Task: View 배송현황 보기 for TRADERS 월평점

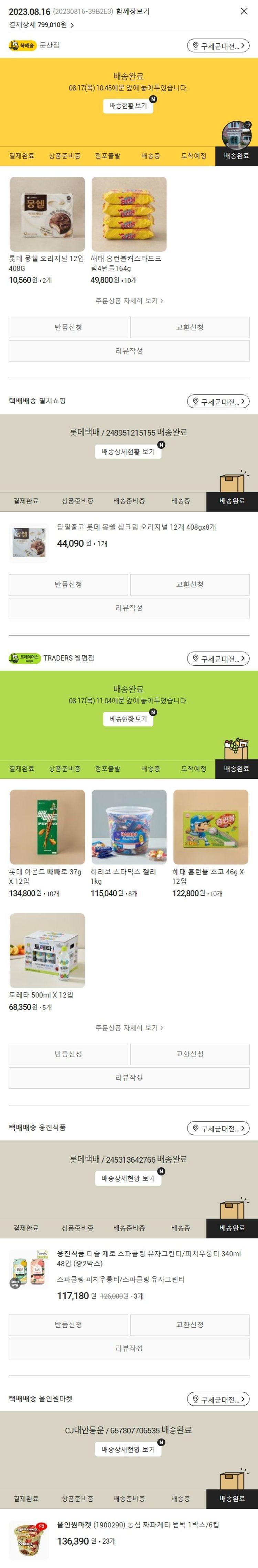Action: tap(128, 719)
